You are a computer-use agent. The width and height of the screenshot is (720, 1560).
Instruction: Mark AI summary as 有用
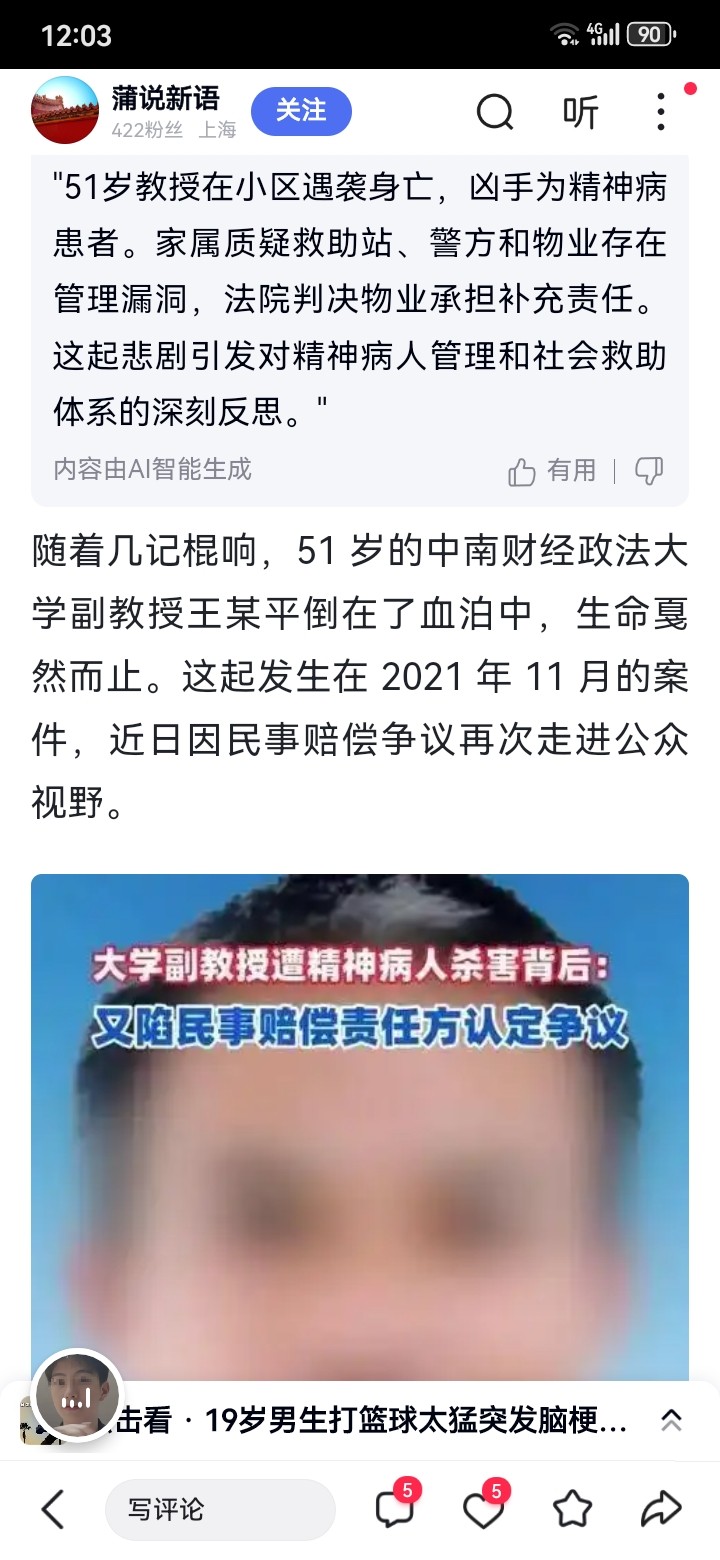point(552,470)
